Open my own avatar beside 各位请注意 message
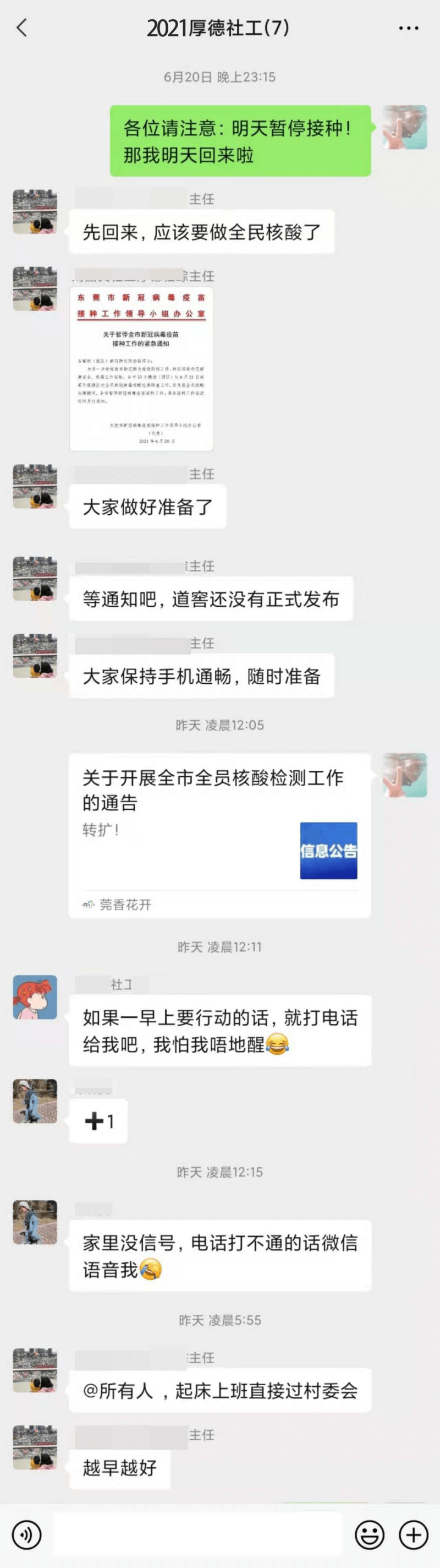The image size is (440, 1568). (404, 127)
